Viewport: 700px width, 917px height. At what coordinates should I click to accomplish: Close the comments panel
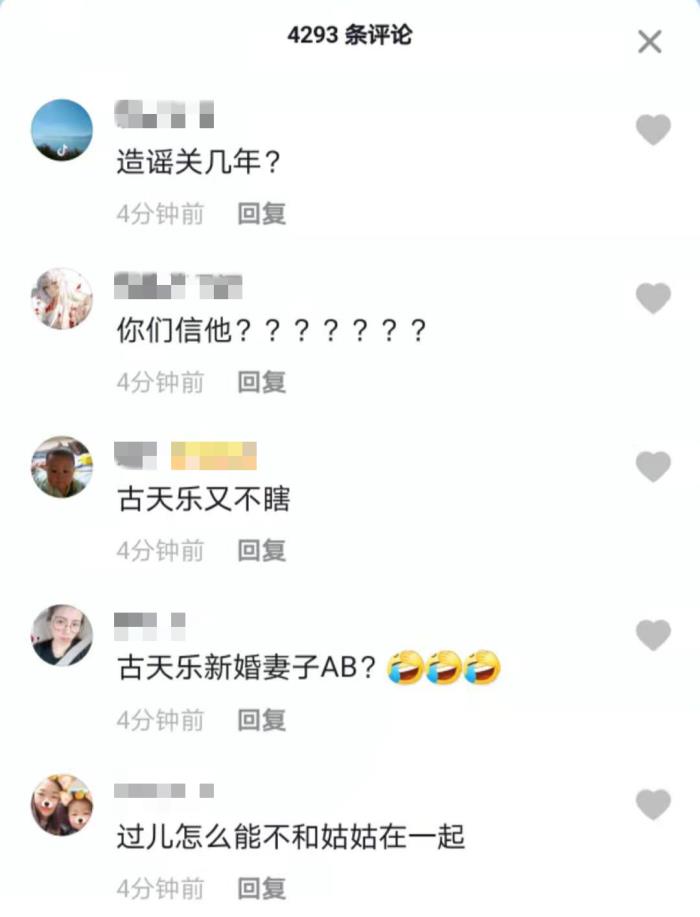click(650, 41)
